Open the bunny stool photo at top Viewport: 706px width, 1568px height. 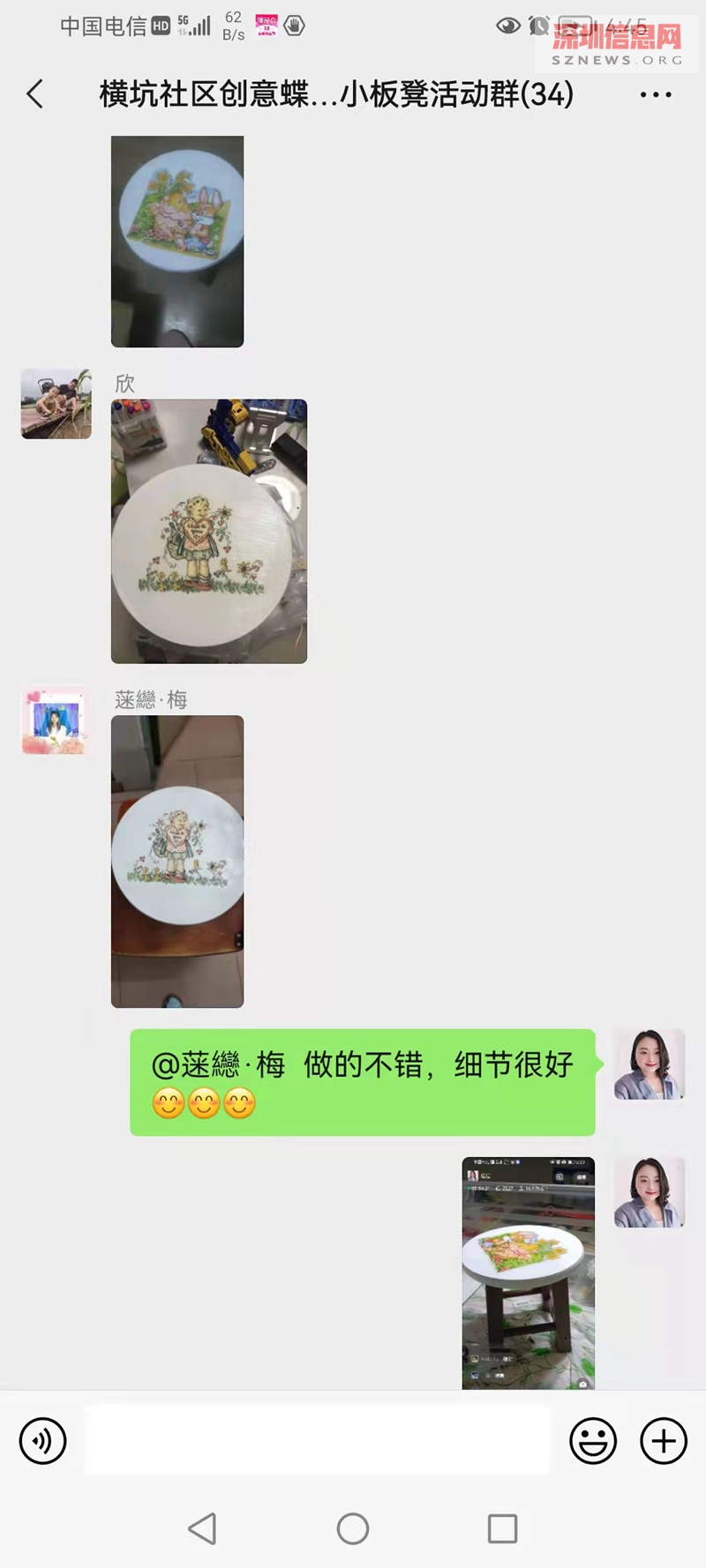click(x=176, y=241)
